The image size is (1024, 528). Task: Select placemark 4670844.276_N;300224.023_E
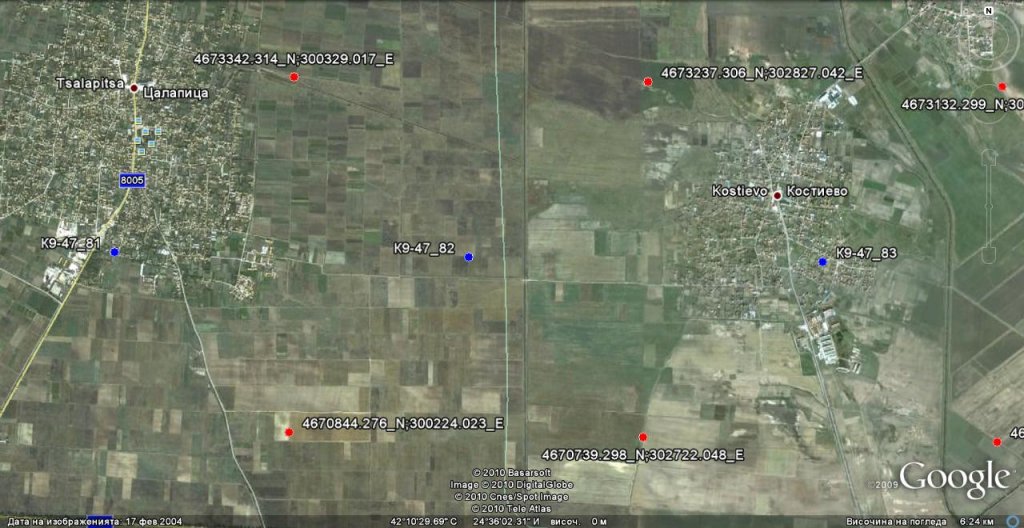[x=289, y=432]
